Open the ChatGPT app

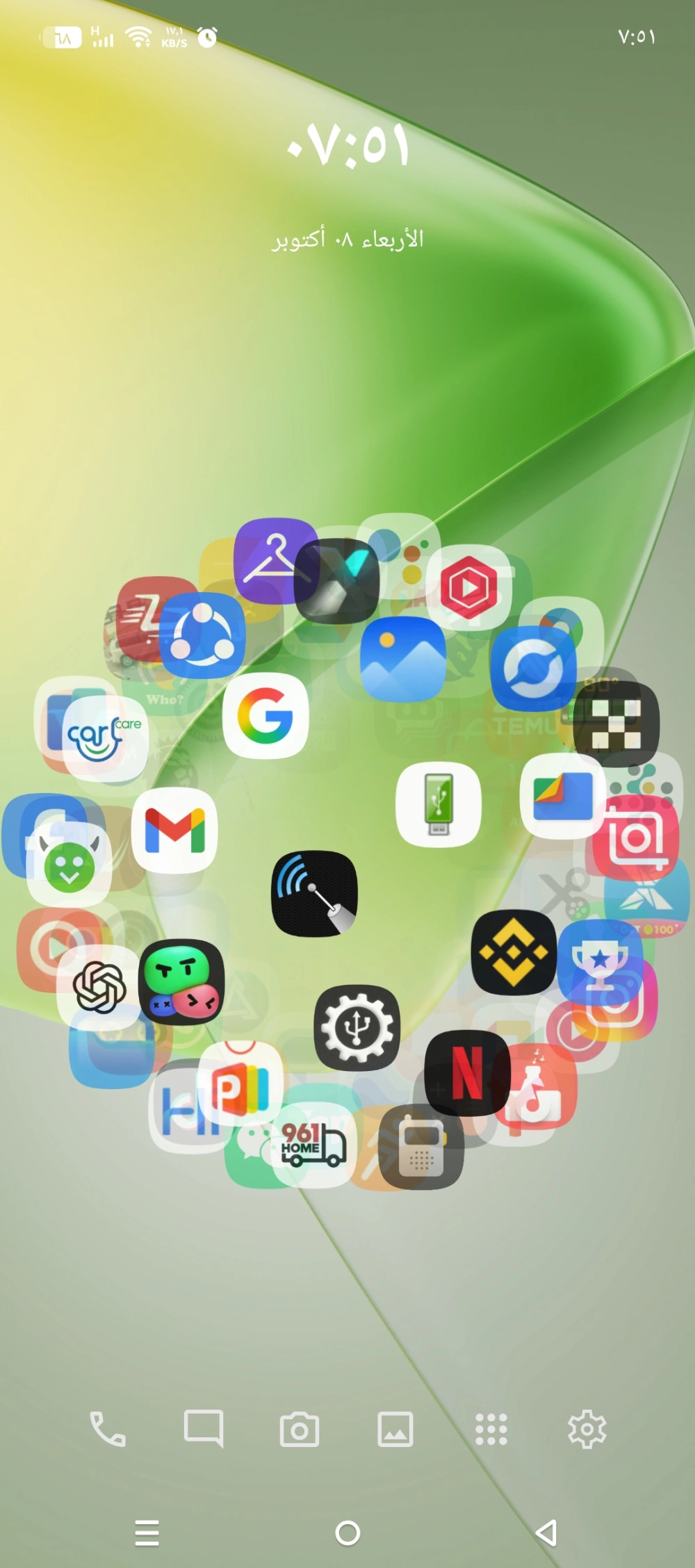(99, 987)
